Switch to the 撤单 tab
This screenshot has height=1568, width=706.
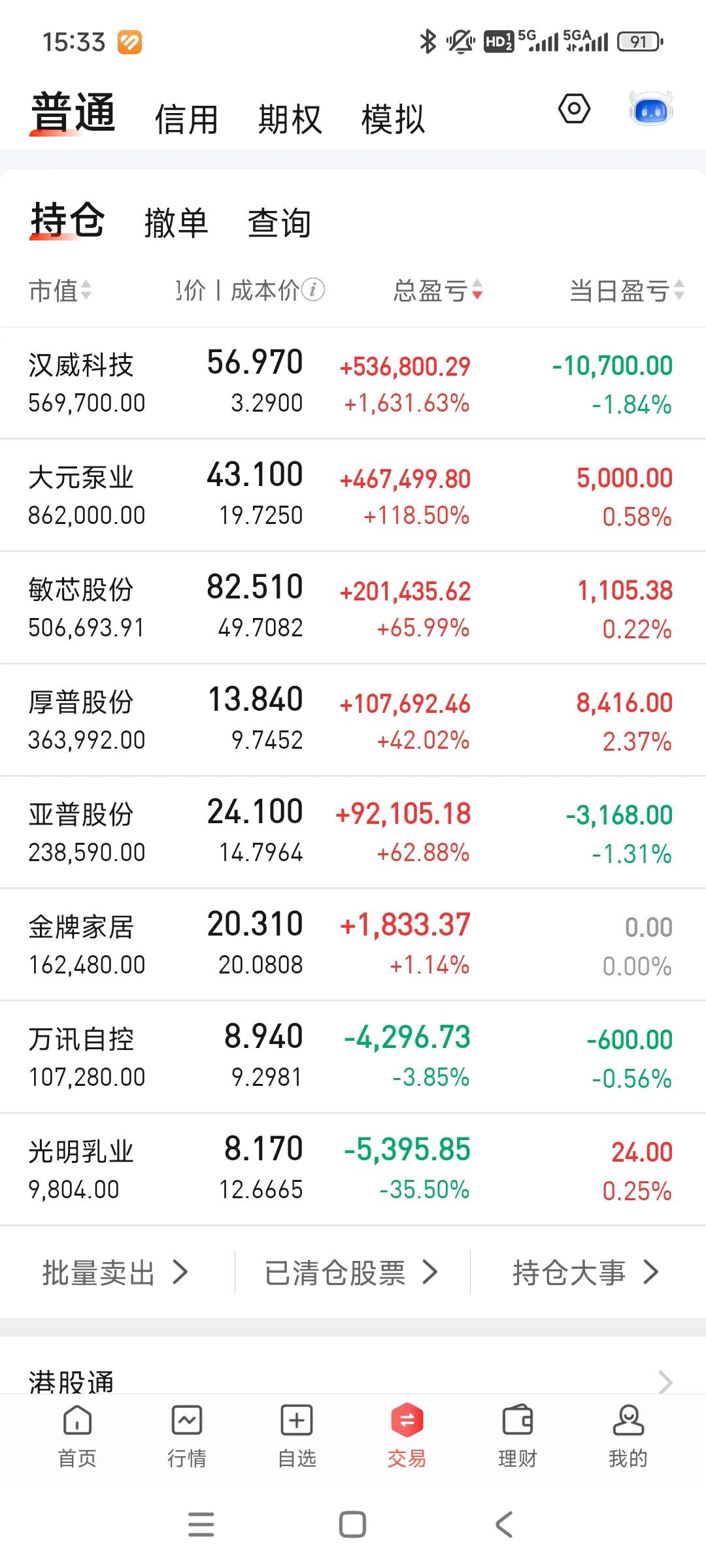point(175,222)
